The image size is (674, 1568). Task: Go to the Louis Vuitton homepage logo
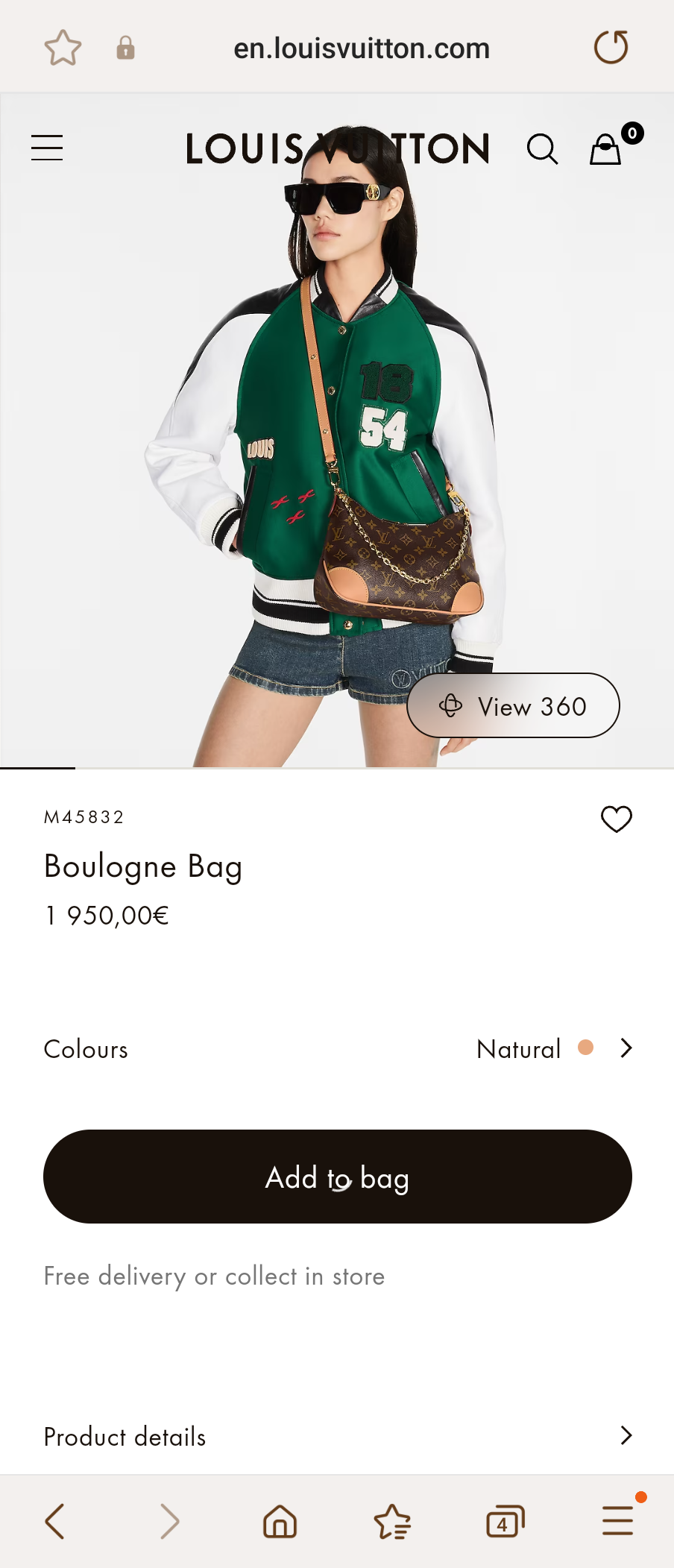coord(337,148)
